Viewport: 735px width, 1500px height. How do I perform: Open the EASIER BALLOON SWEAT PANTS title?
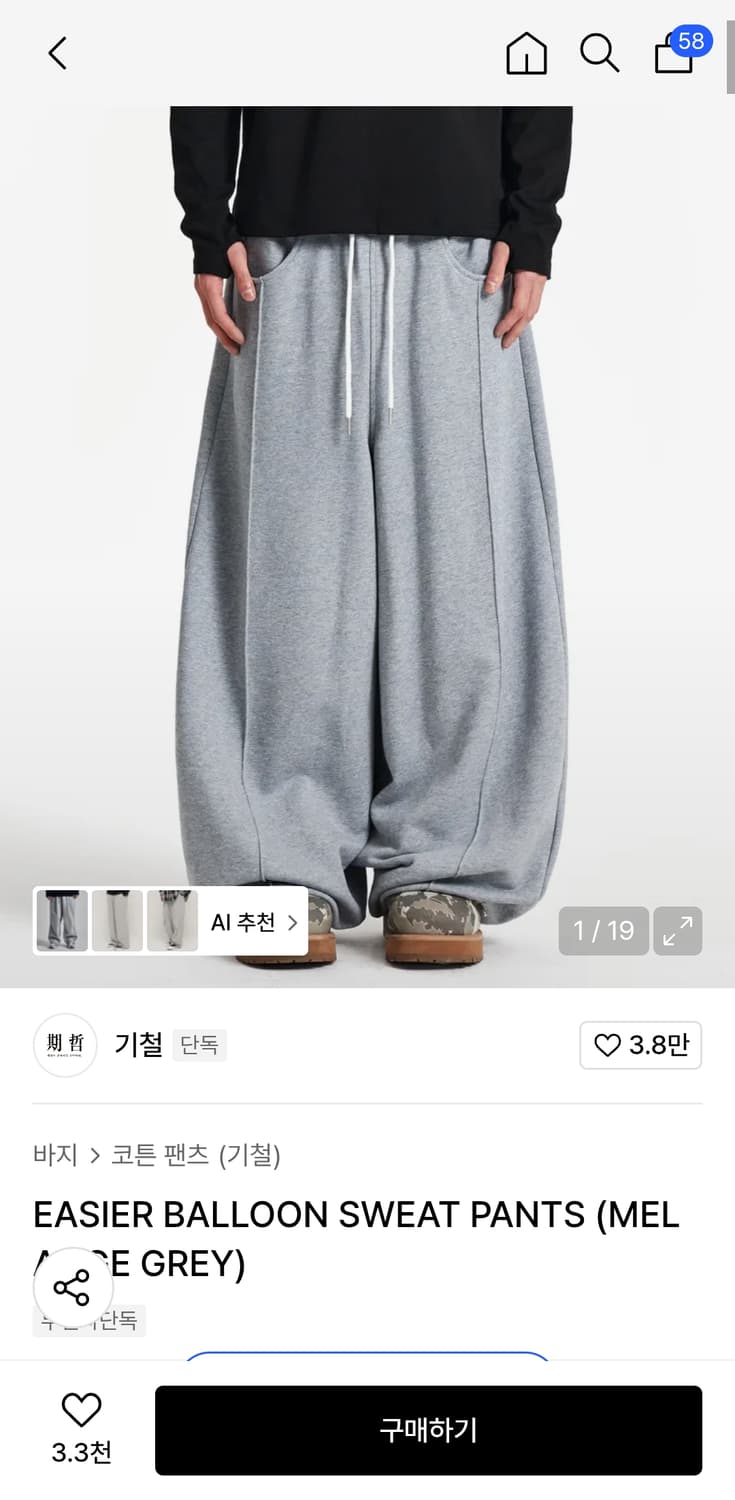pyautogui.click(x=357, y=1215)
